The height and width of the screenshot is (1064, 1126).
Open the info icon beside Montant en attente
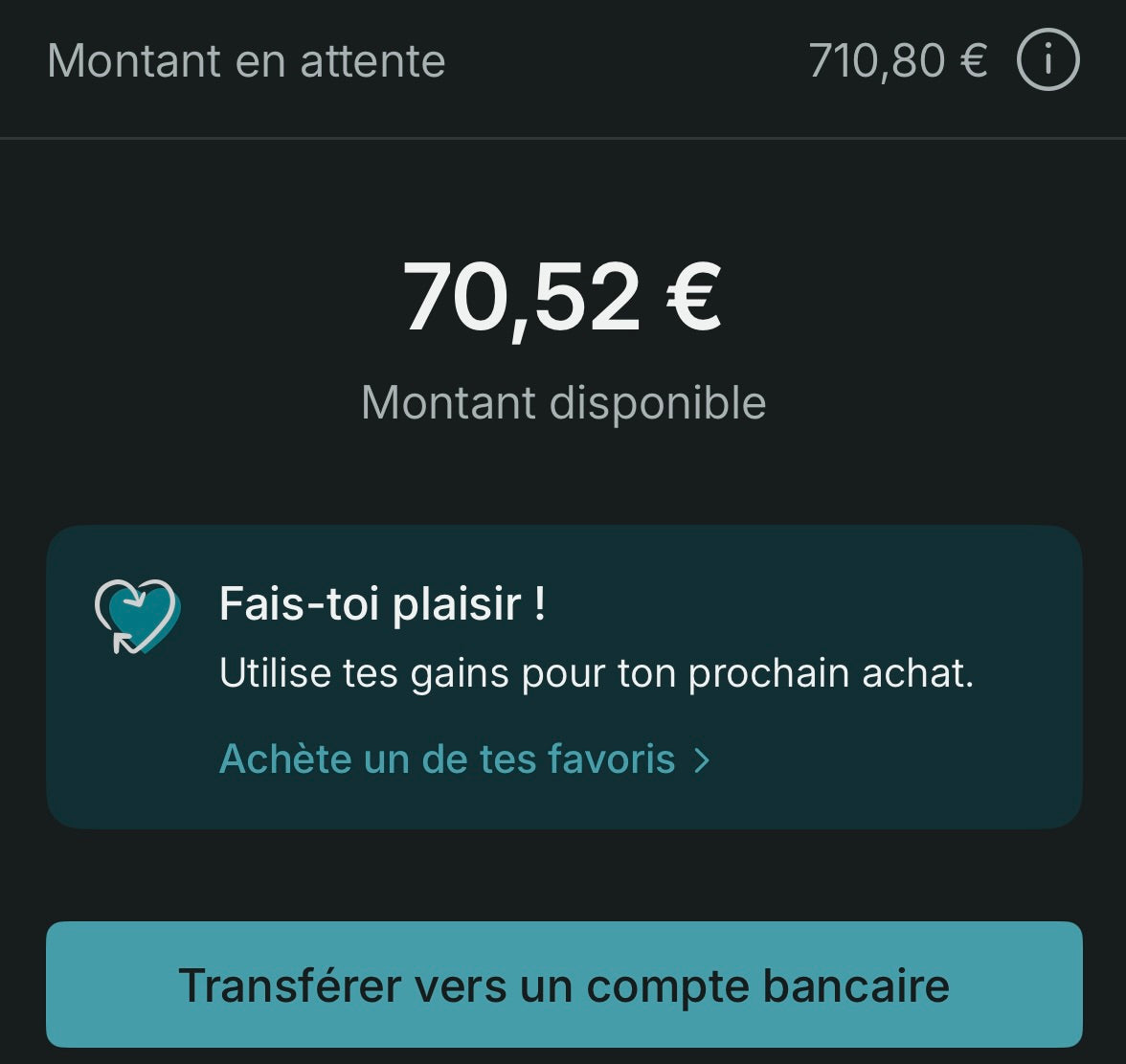(x=1047, y=61)
